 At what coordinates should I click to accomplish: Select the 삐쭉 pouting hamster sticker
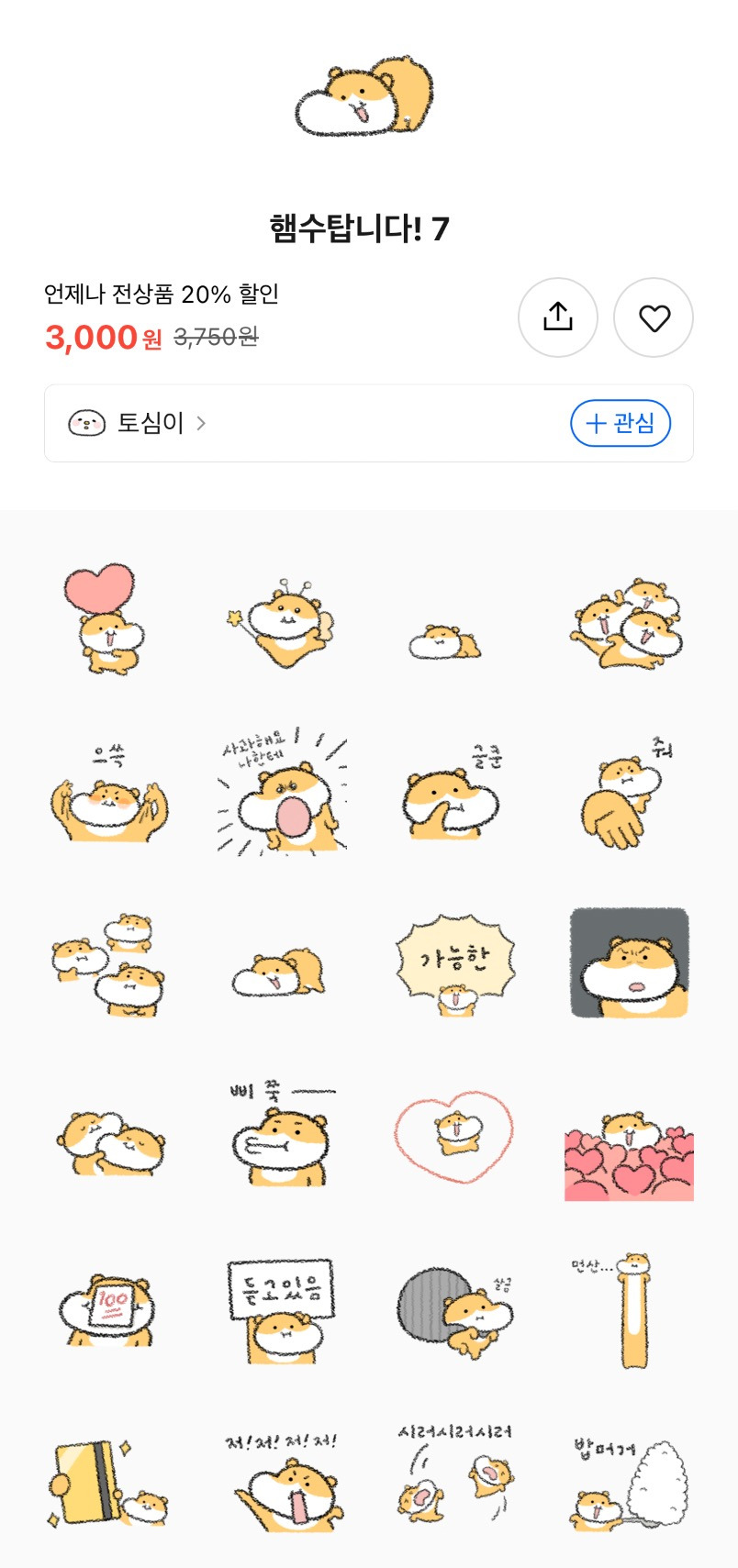[280, 1137]
